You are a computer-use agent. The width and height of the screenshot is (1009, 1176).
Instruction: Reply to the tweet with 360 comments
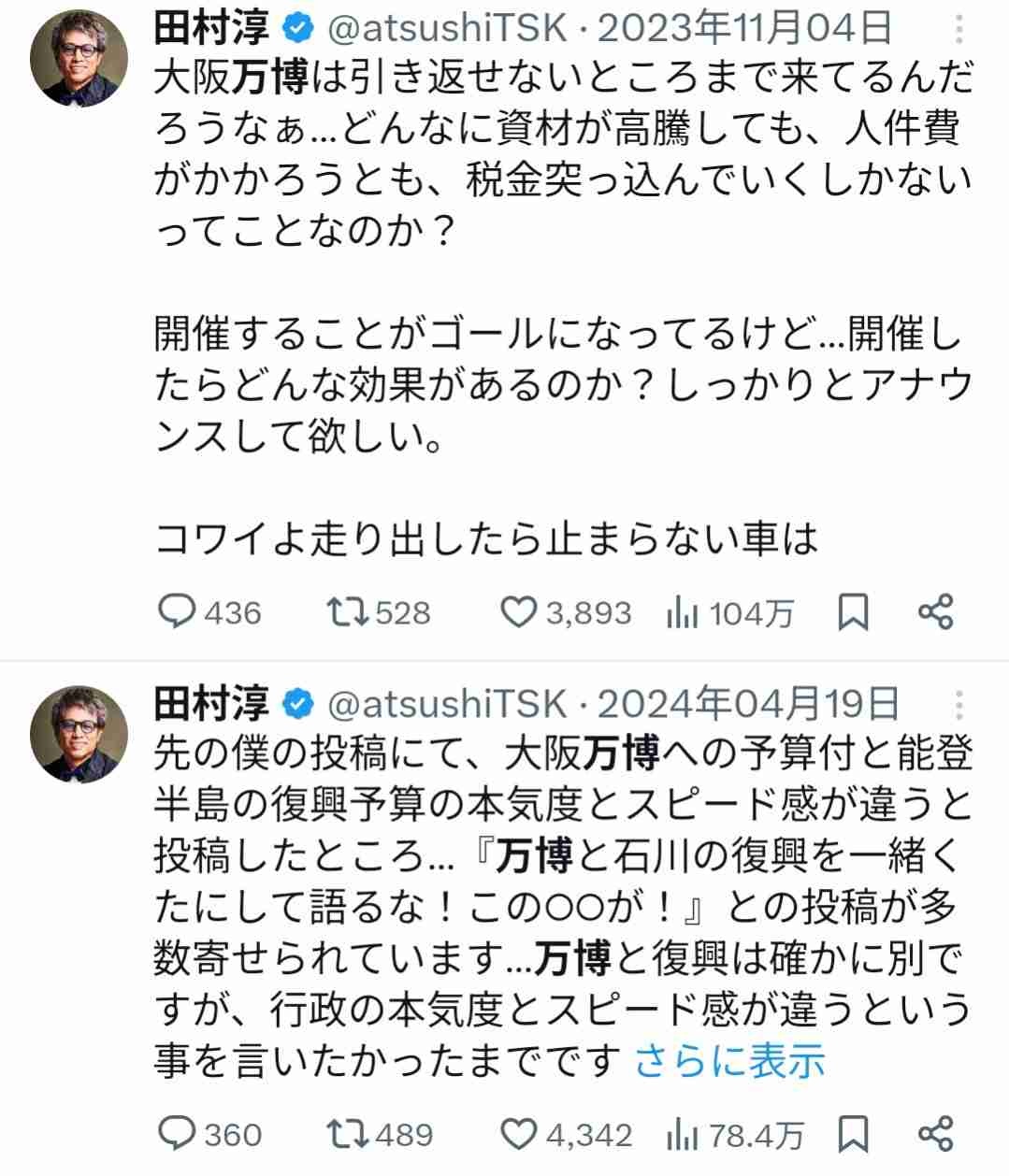(176, 1134)
